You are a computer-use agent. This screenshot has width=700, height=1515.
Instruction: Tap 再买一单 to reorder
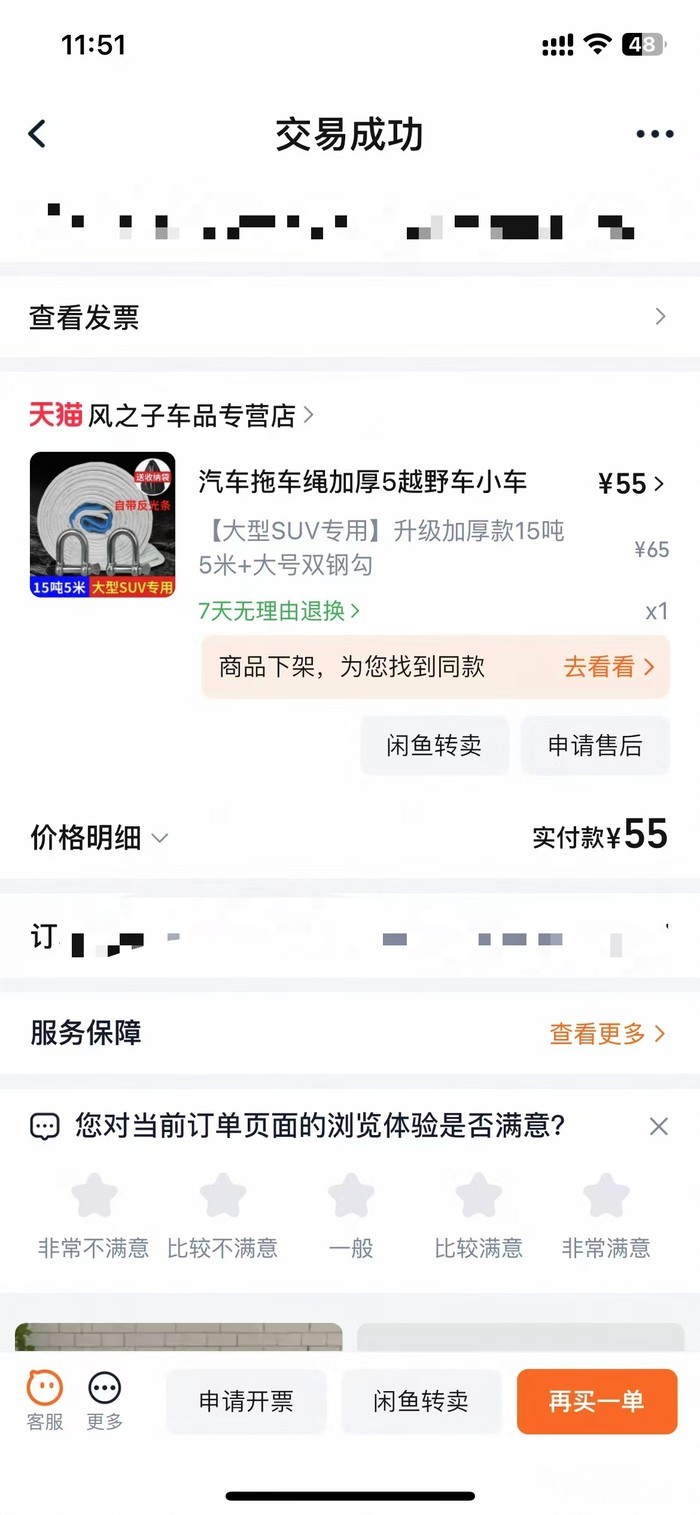tap(596, 1401)
